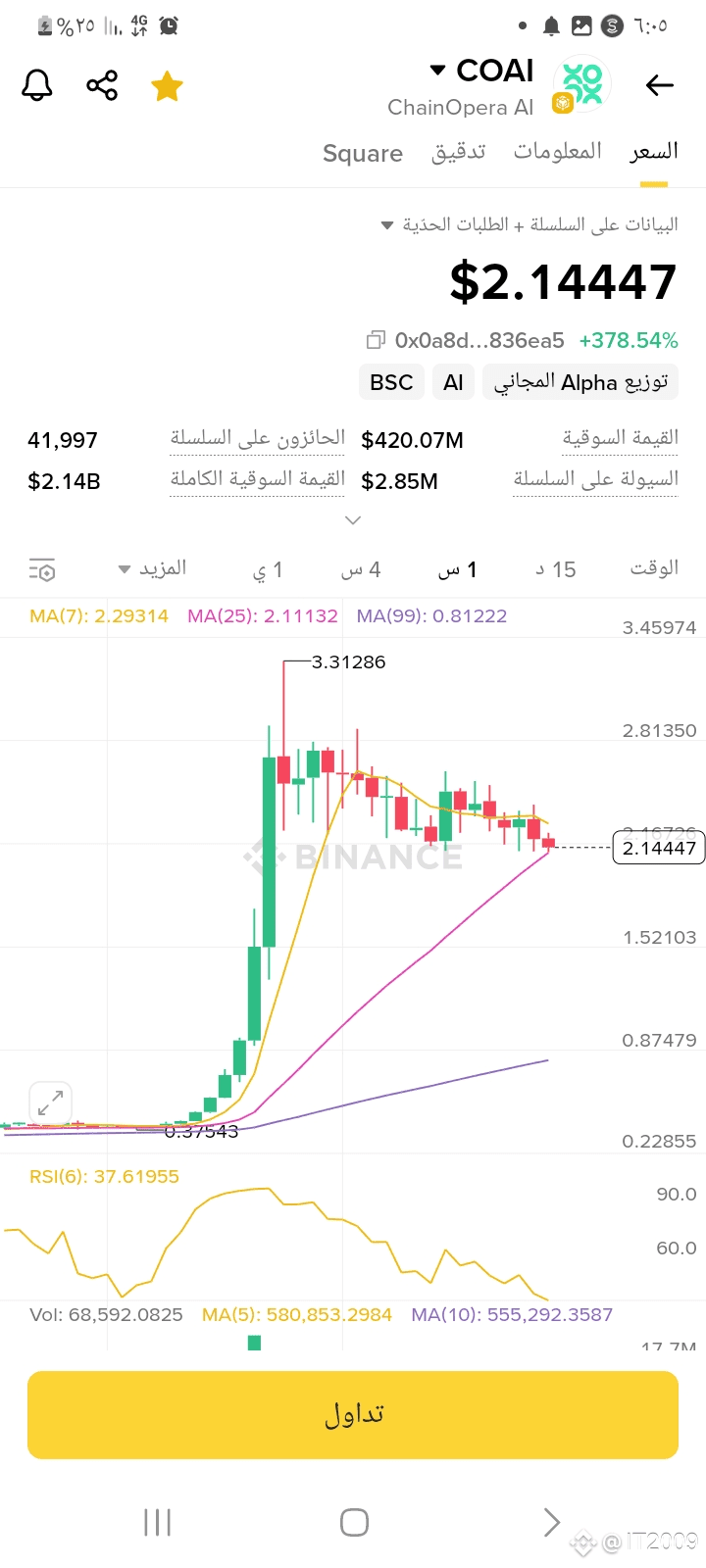The image size is (706, 1568).
Task: Open the المزيد intervals dropdown
Action: click(x=153, y=569)
